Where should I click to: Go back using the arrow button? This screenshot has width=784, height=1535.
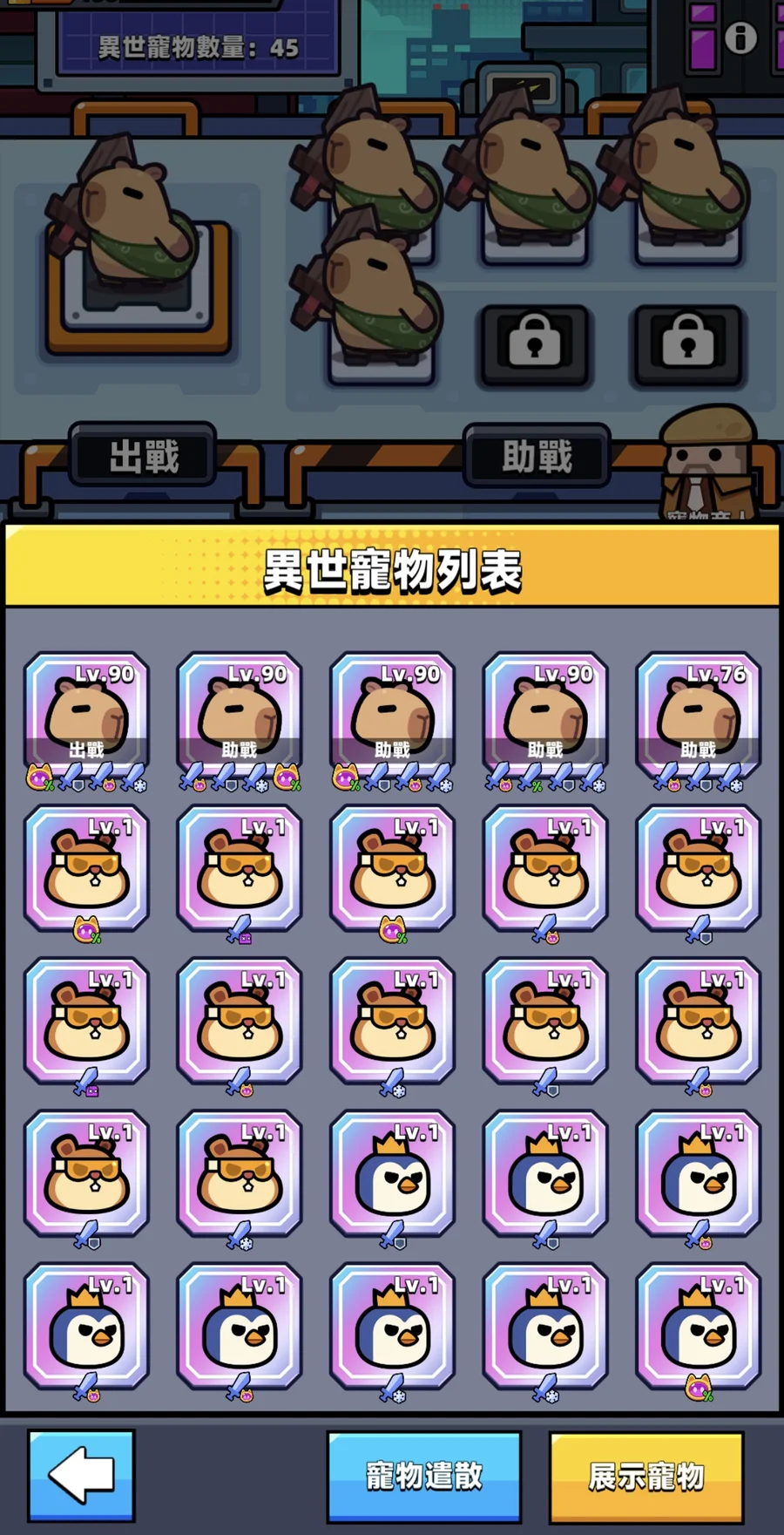(x=81, y=1475)
